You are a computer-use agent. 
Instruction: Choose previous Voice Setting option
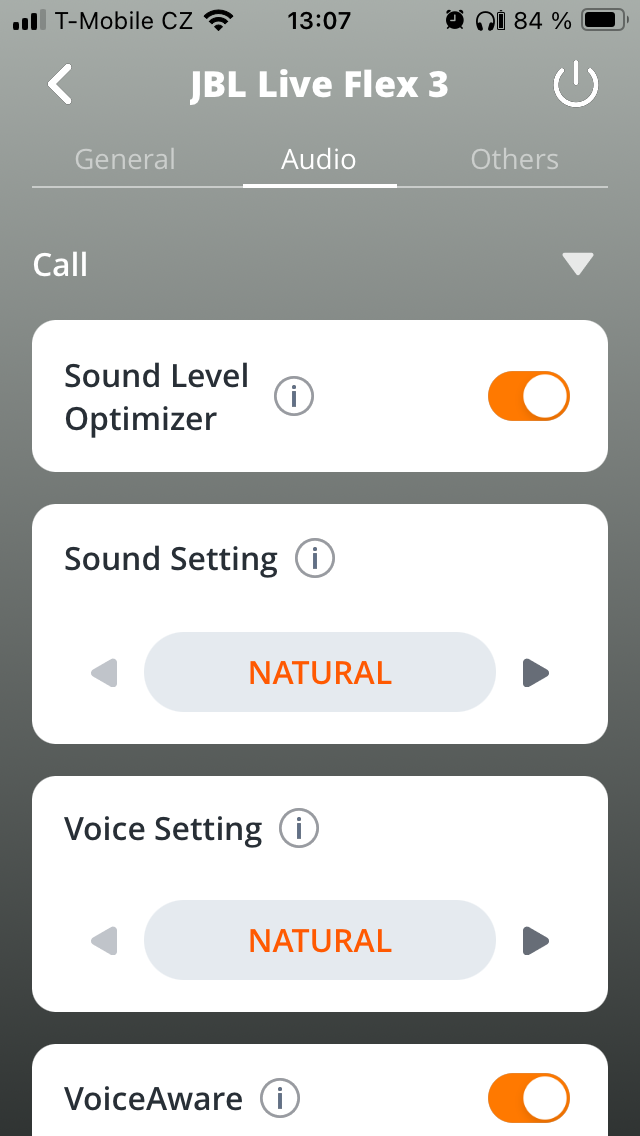(x=104, y=941)
